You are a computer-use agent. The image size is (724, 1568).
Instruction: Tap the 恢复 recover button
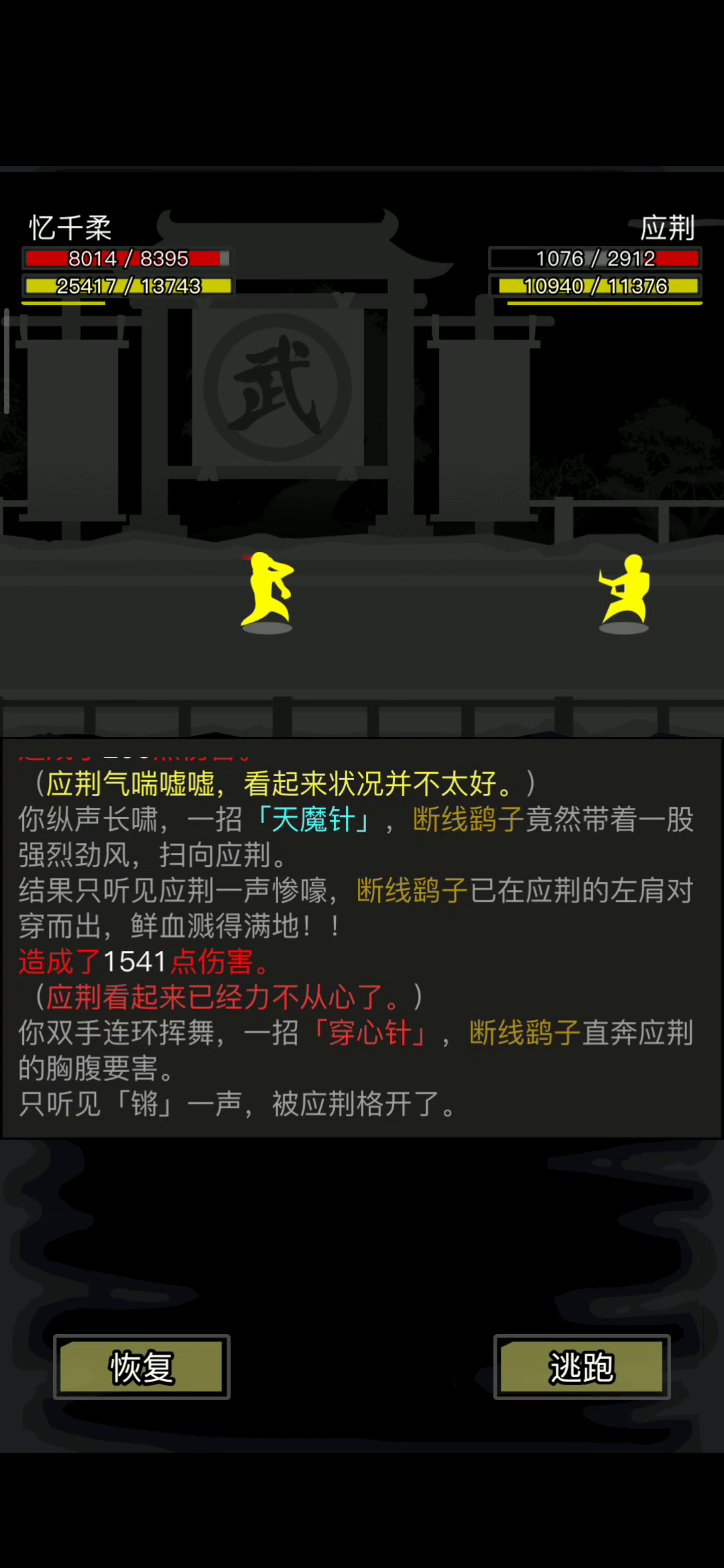point(141,1367)
